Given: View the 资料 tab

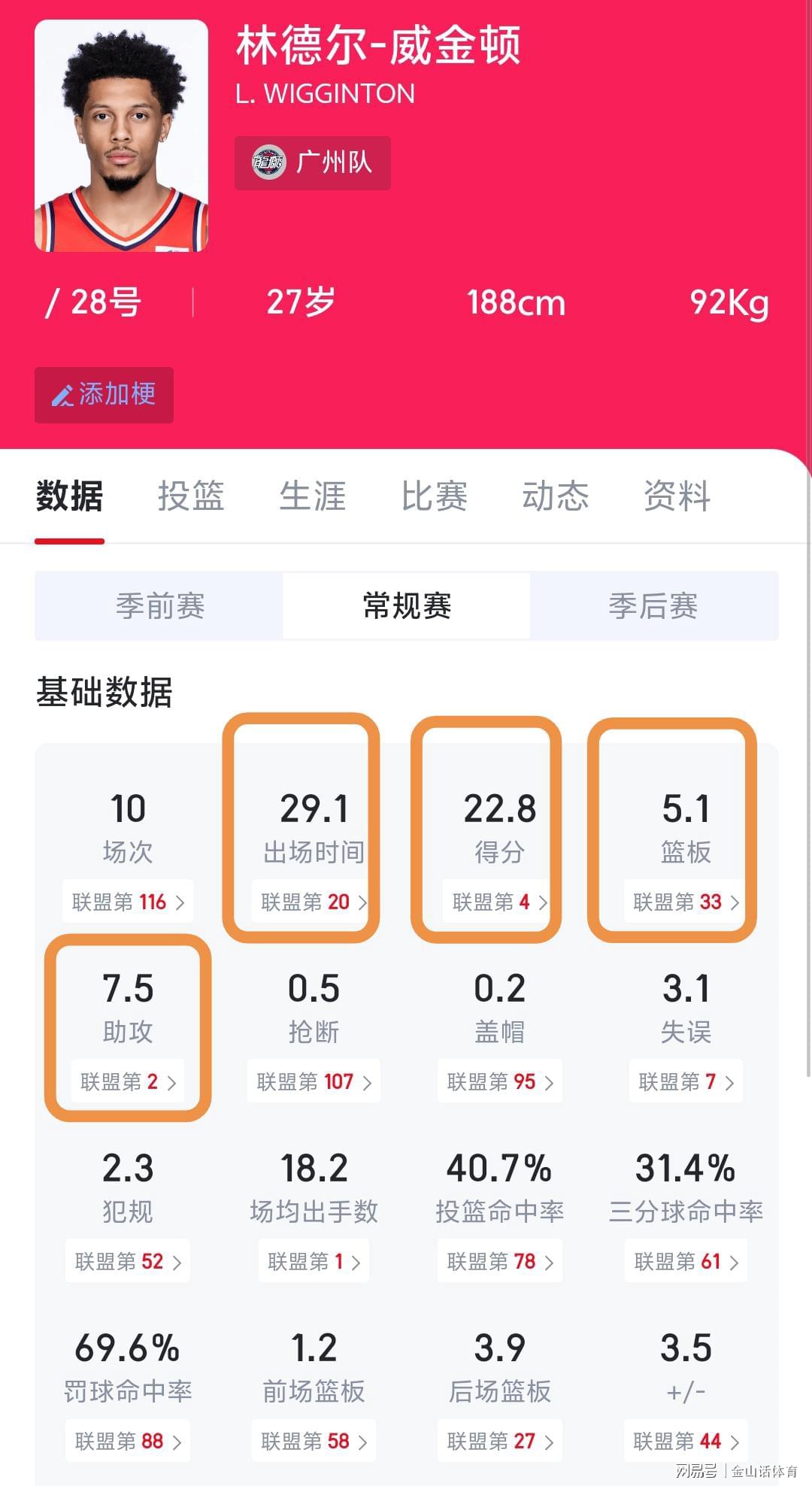Looking at the screenshot, I should pyautogui.click(x=677, y=496).
